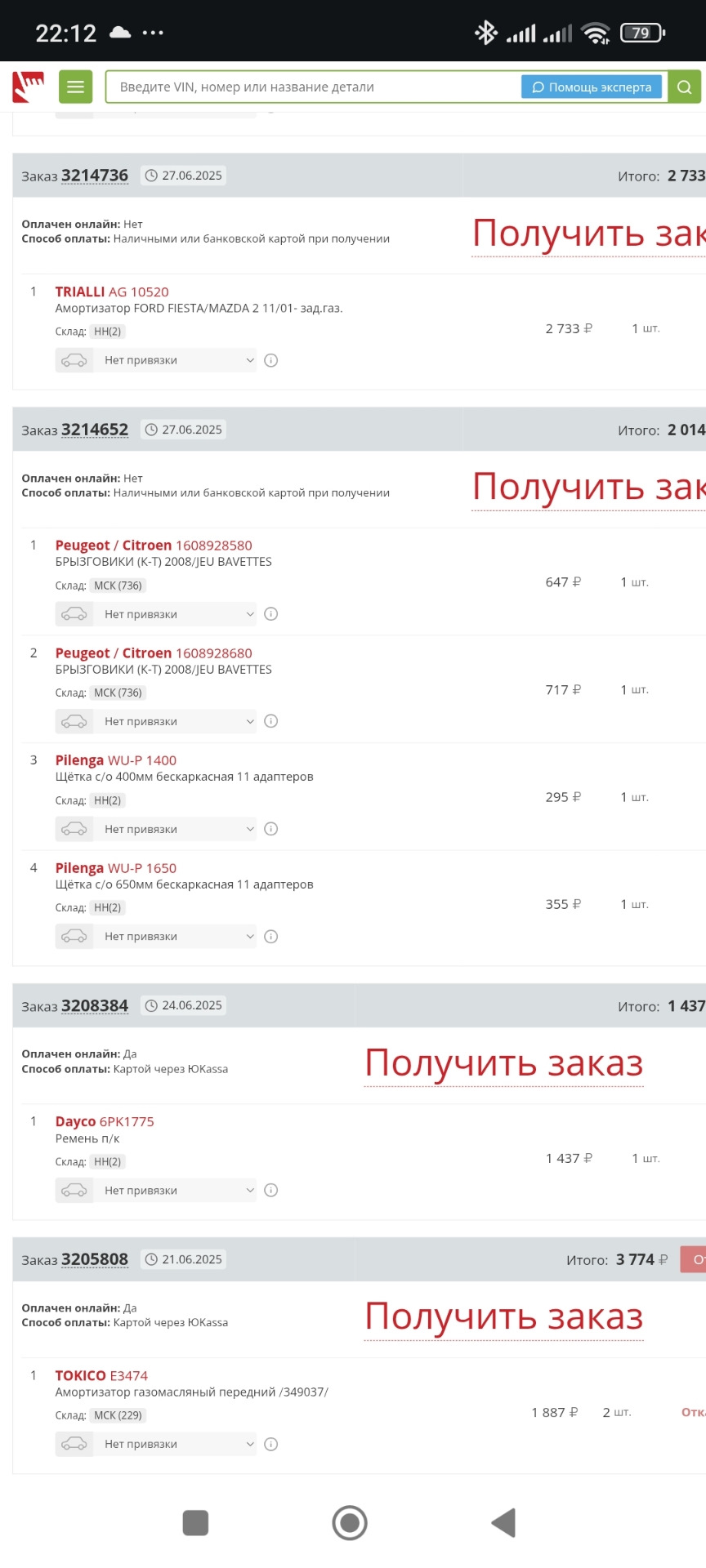Image resolution: width=706 pixels, height=1568 pixels.
Task: Return to the home screen
Action: [350, 1523]
